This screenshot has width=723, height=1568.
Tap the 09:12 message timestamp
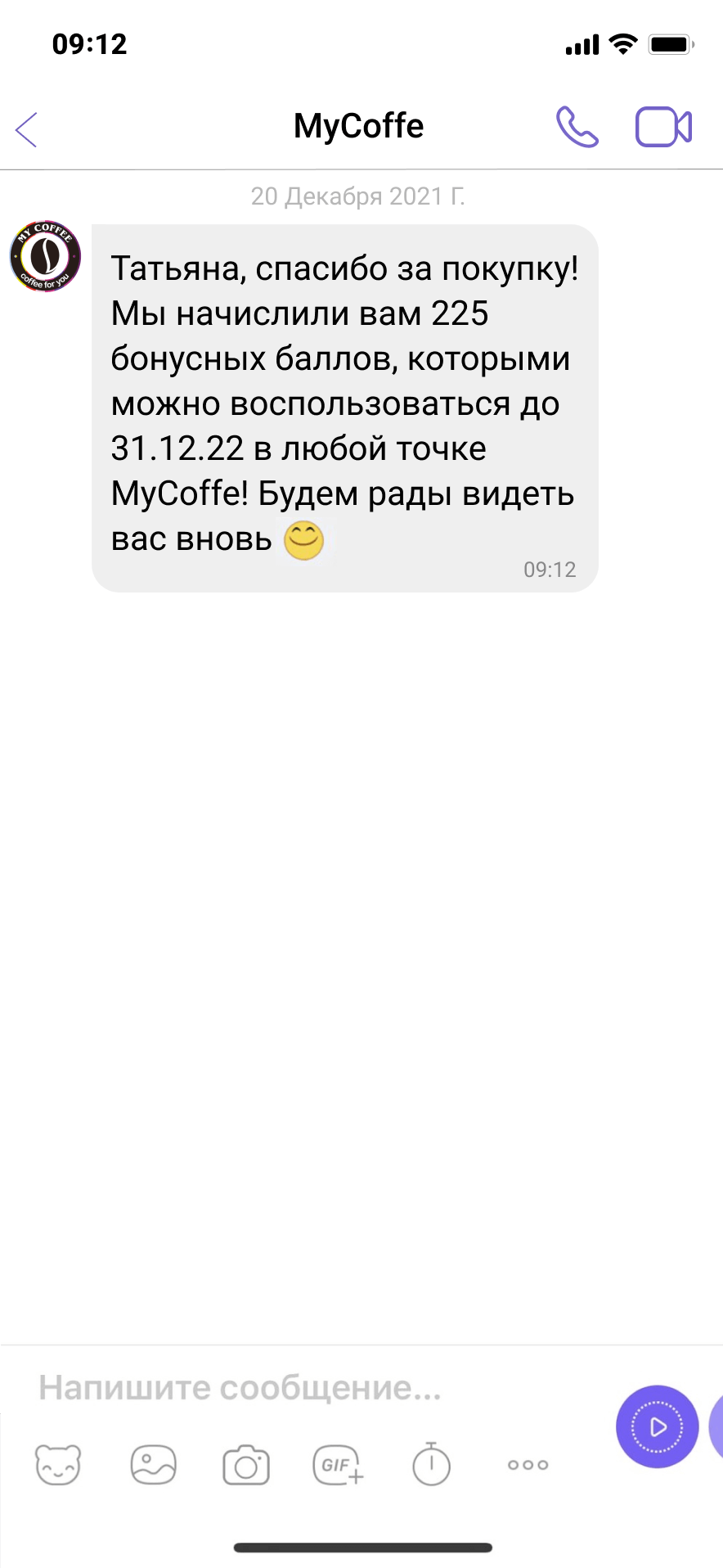551,569
